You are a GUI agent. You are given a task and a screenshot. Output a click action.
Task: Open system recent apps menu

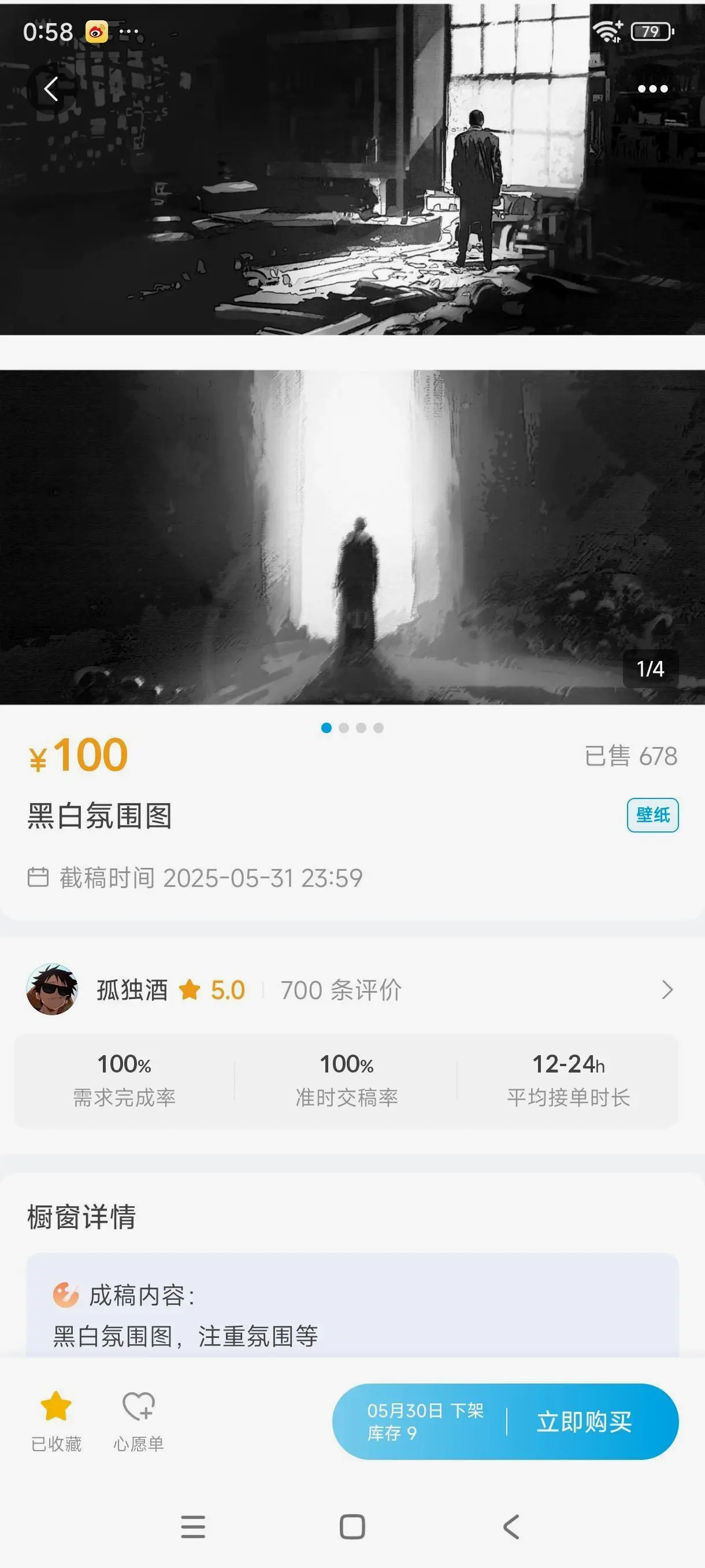(193, 1526)
